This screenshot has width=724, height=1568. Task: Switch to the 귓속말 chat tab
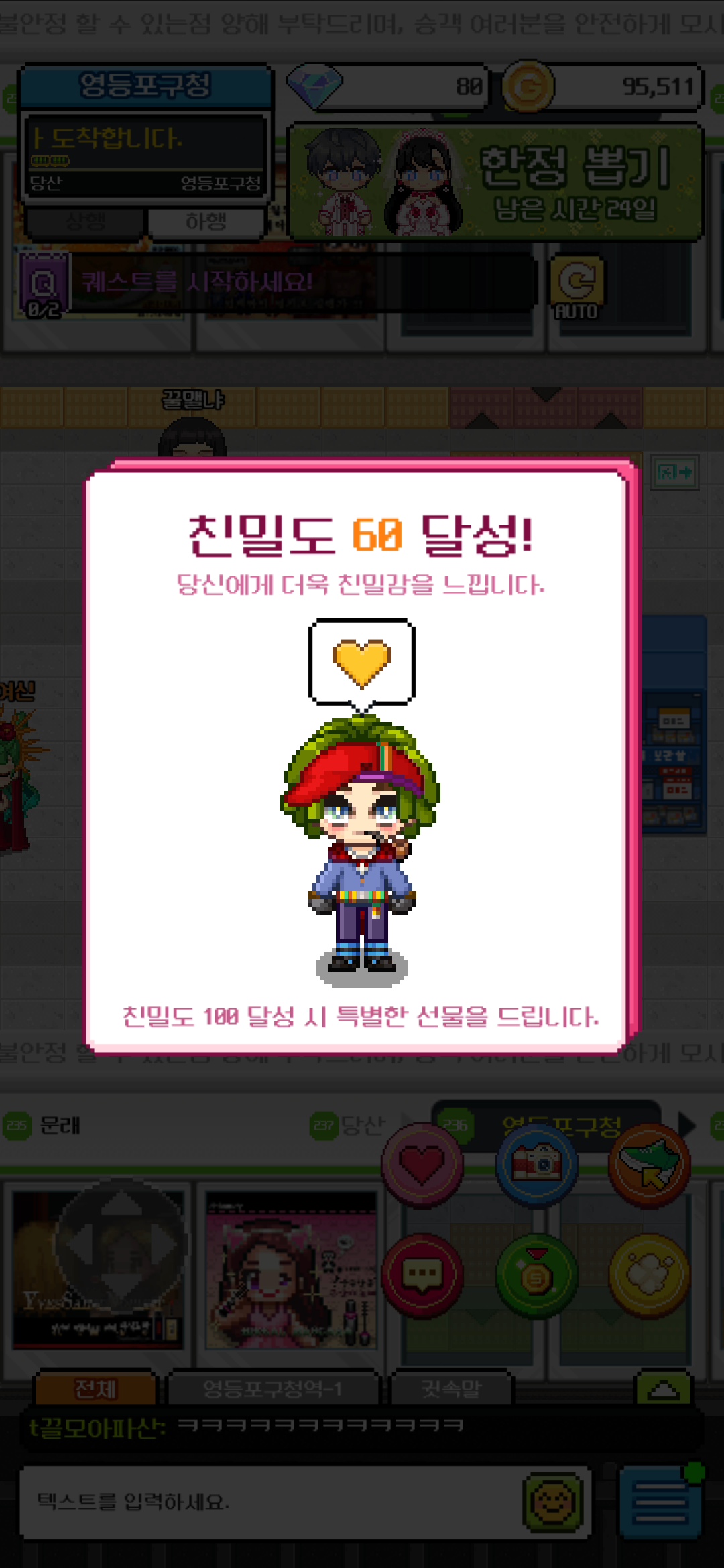451,1389
